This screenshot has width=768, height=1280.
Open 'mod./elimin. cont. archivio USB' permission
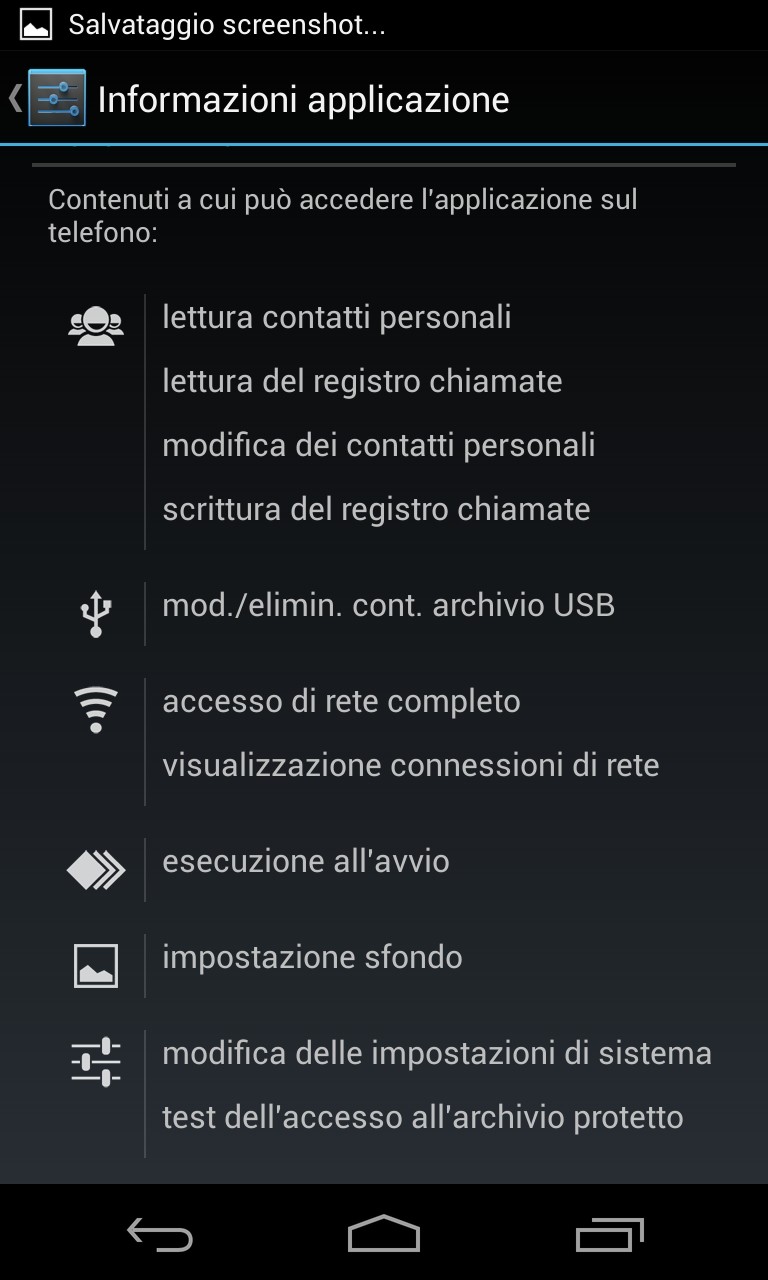tap(388, 605)
